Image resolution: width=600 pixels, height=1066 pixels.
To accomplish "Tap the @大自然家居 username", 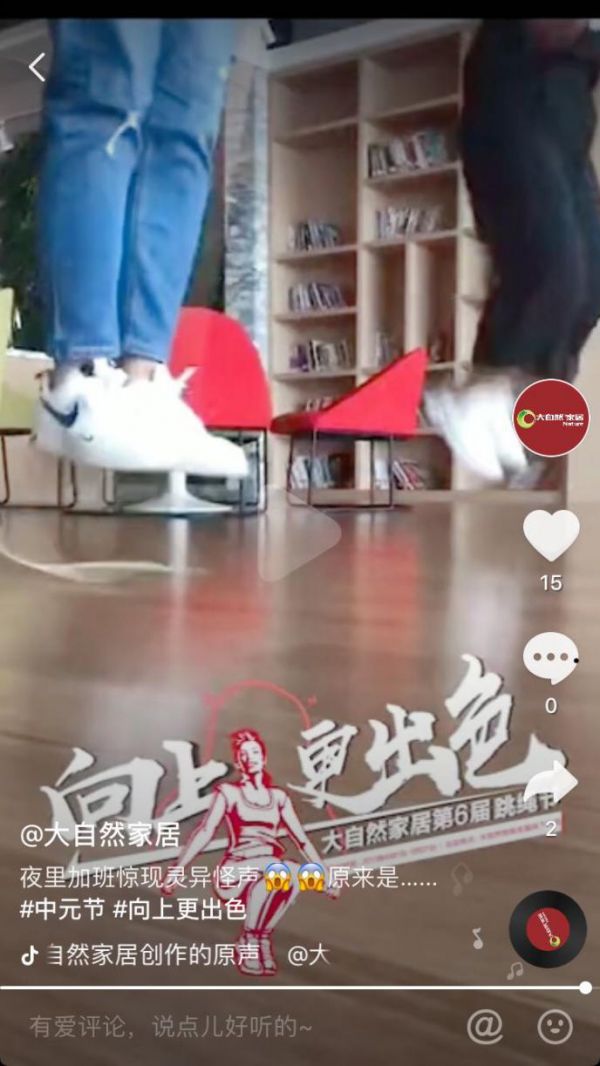I will pyautogui.click(x=100, y=836).
